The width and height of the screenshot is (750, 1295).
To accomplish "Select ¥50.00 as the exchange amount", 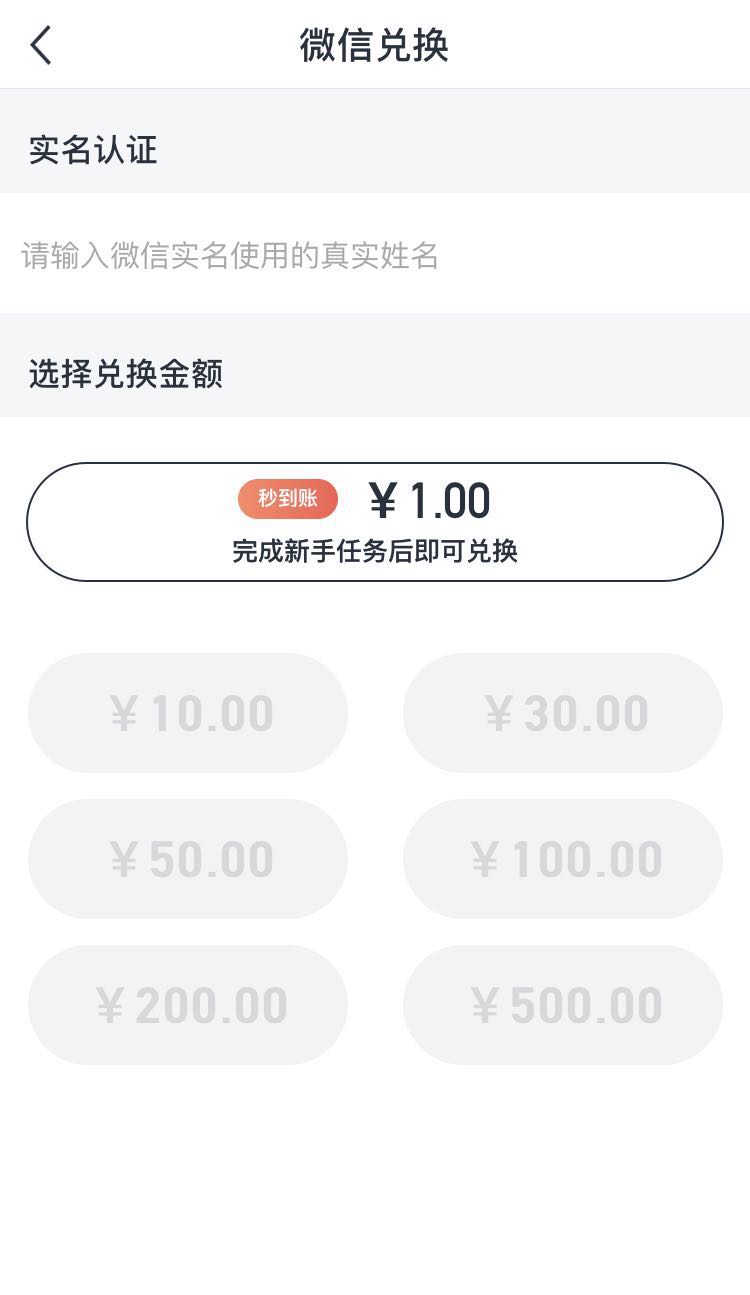I will tap(188, 859).
